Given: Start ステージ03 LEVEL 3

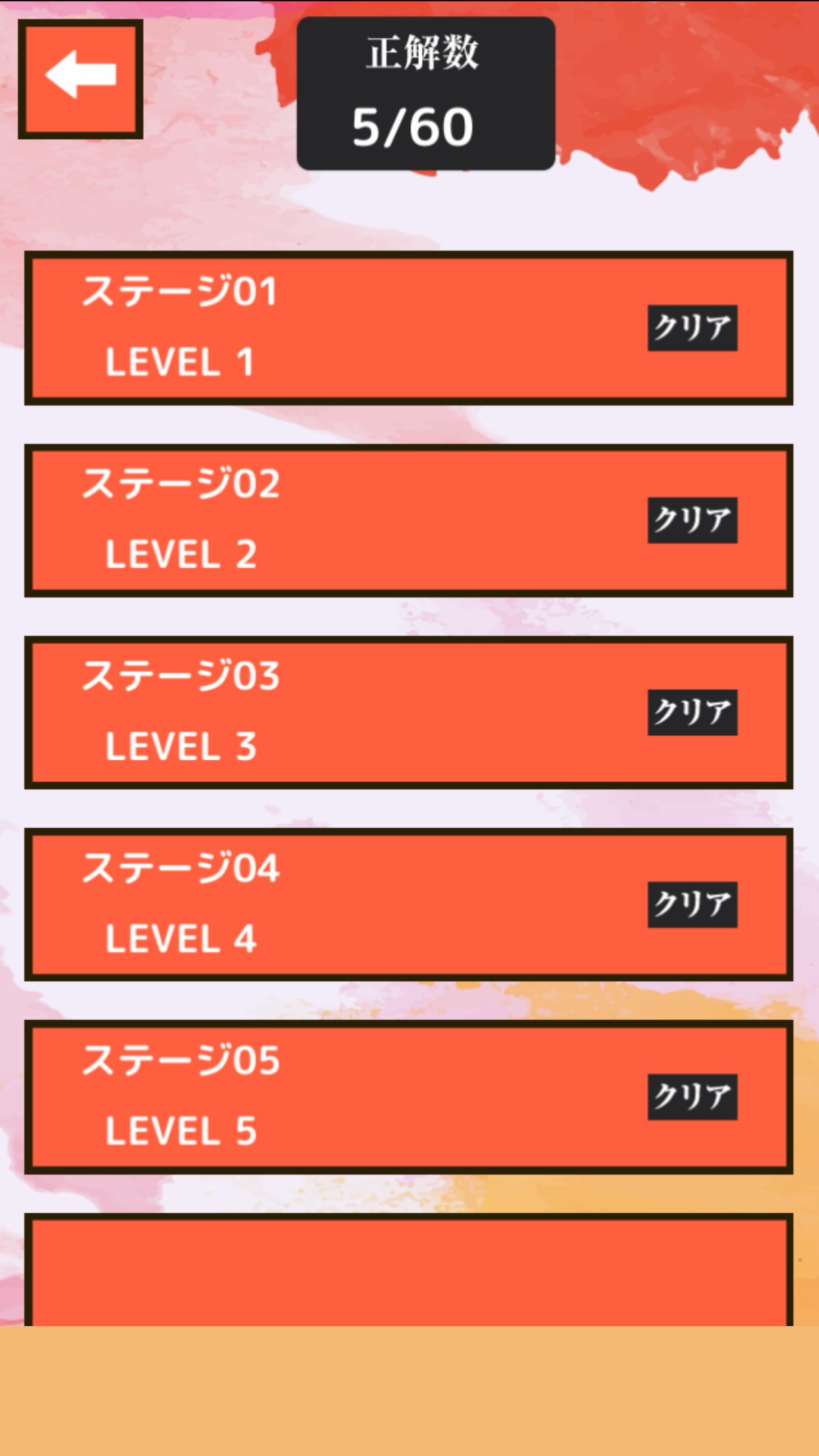Looking at the screenshot, I should coord(408,712).
